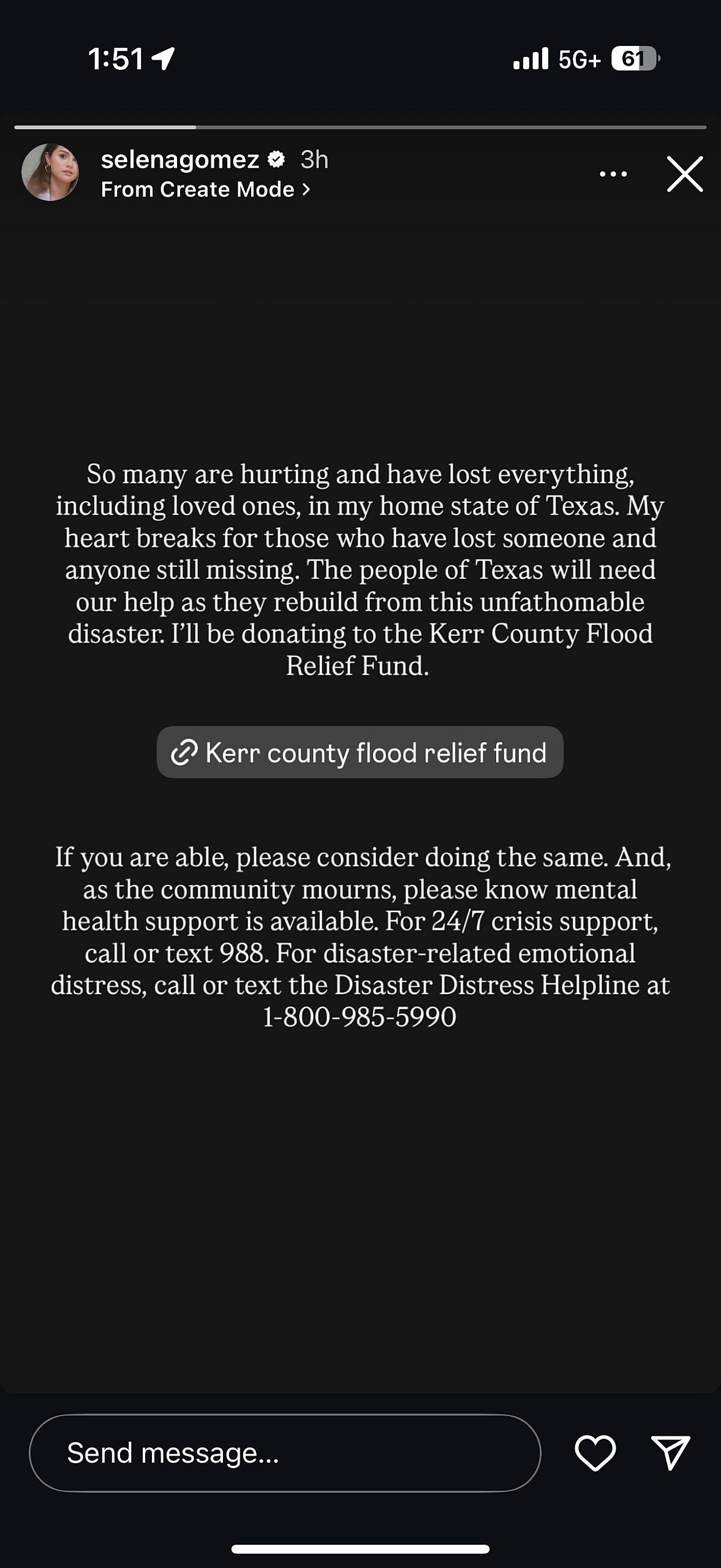Tap the story progress bar to skip
721x1568 pixels.
[x=360, y=125]
